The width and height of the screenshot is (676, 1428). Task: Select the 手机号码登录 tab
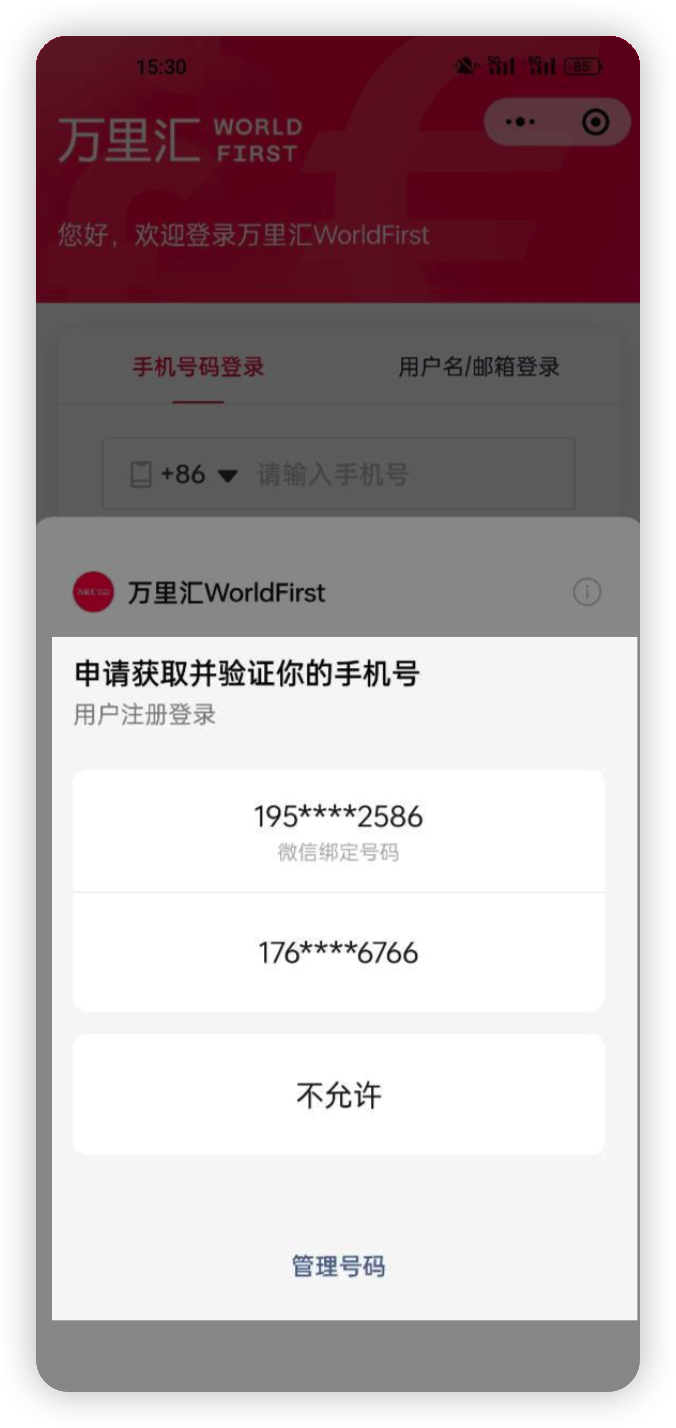pyautogui.click(x=198, y=366)
